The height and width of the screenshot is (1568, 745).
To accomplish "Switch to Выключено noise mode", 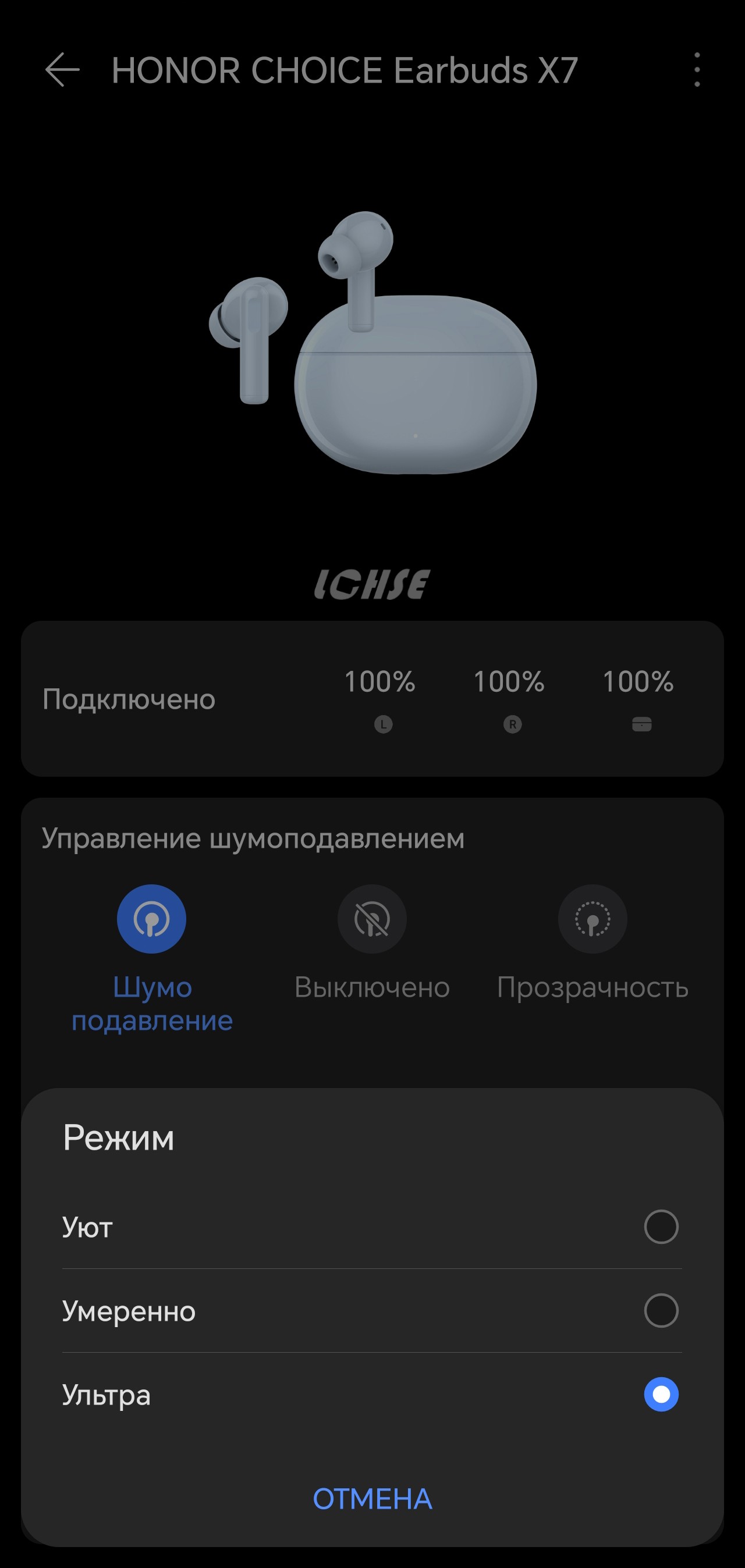I will pyautogui.click(x=371, y=919).
